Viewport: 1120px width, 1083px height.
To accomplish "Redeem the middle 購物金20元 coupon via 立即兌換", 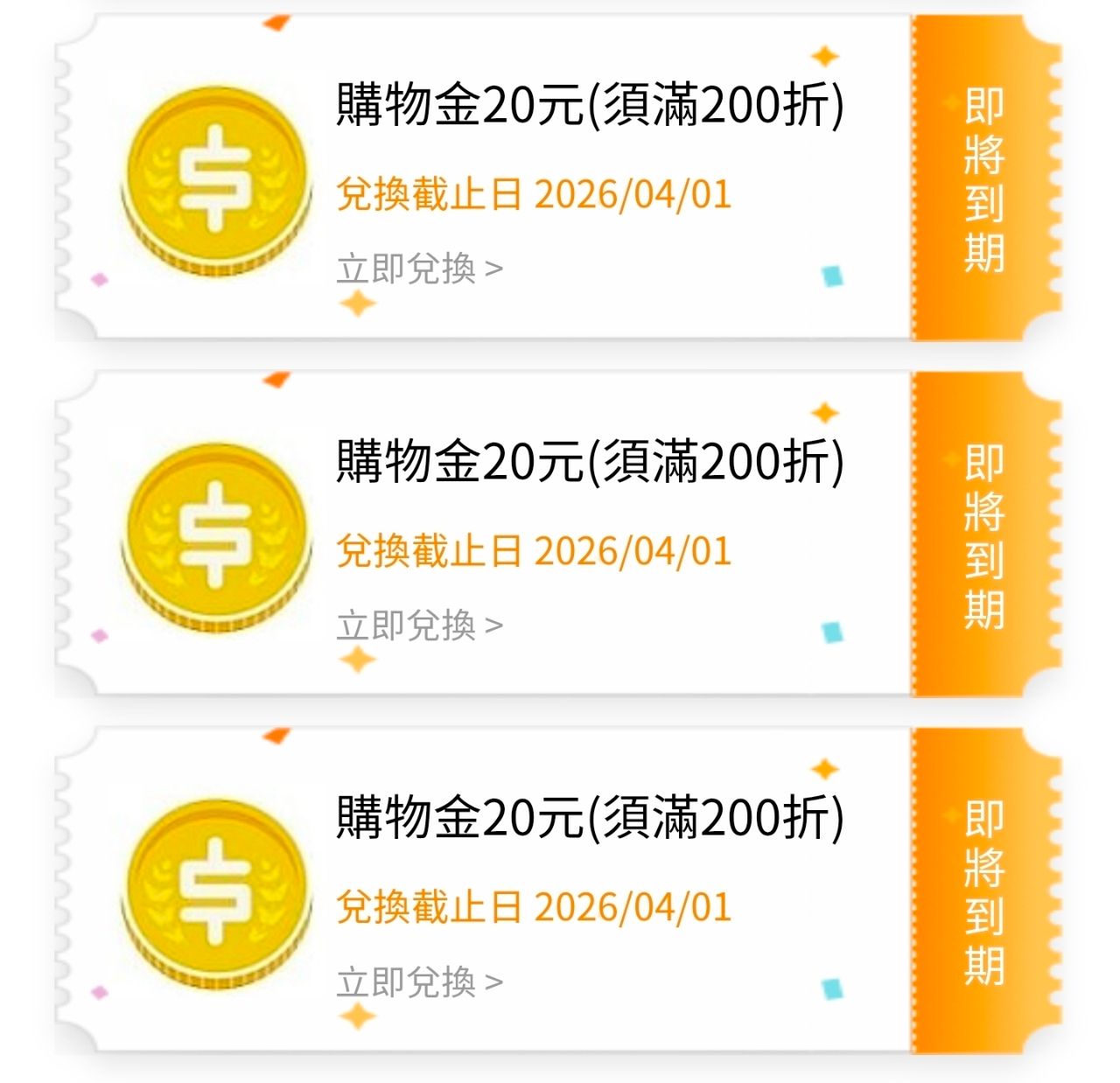I will (x=419, y=625).
